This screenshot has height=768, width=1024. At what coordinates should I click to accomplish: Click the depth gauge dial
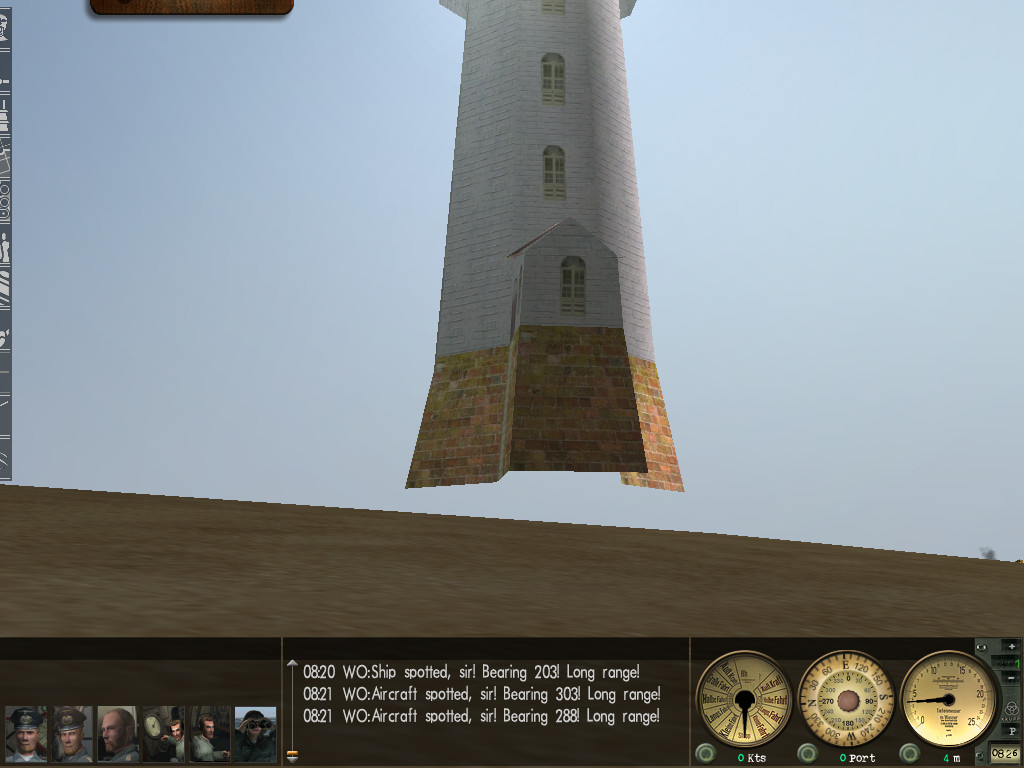pos(947,697)
